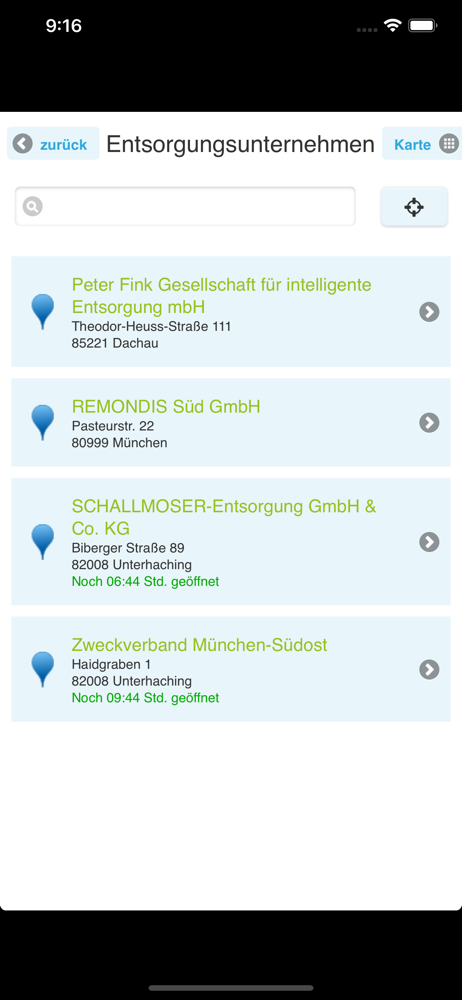The width and height of the screenshot is (462, 1000).
Task: Open the REMONDIS Süd GmbH entry
Action: [x=231, y=422]
